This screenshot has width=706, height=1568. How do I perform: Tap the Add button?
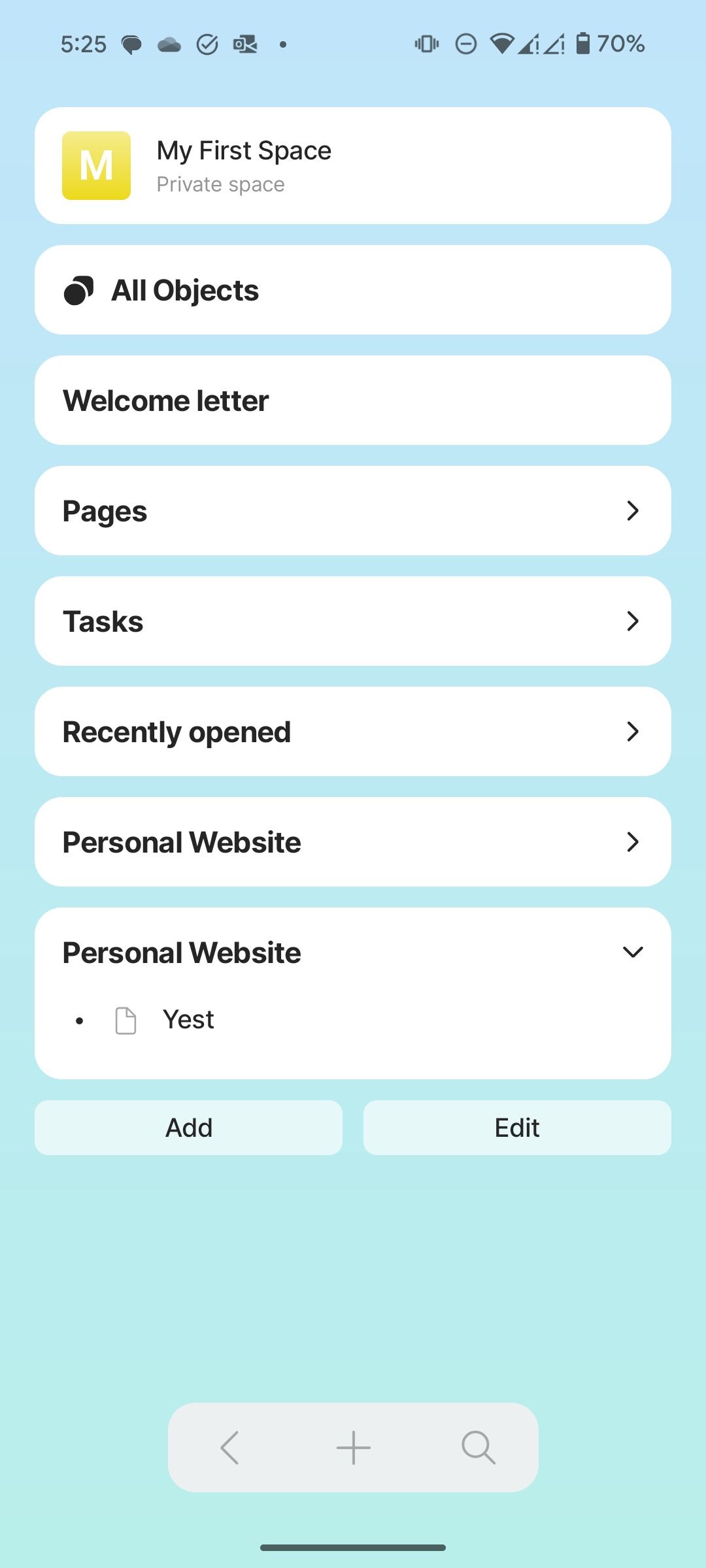click(x=189, y=1127)
